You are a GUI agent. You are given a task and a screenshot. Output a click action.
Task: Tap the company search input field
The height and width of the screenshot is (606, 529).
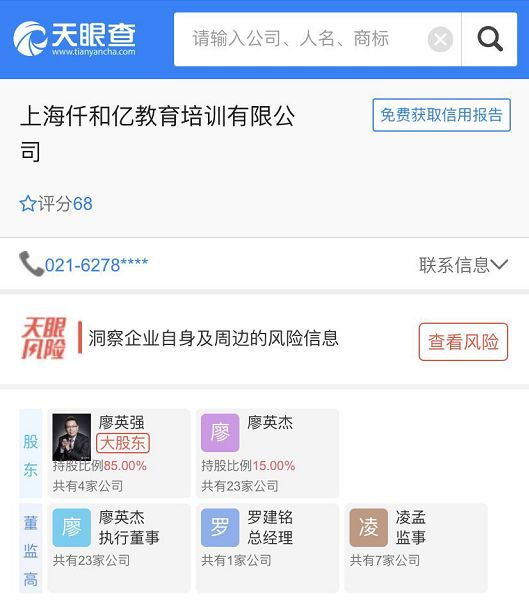(x=299, y=39)
